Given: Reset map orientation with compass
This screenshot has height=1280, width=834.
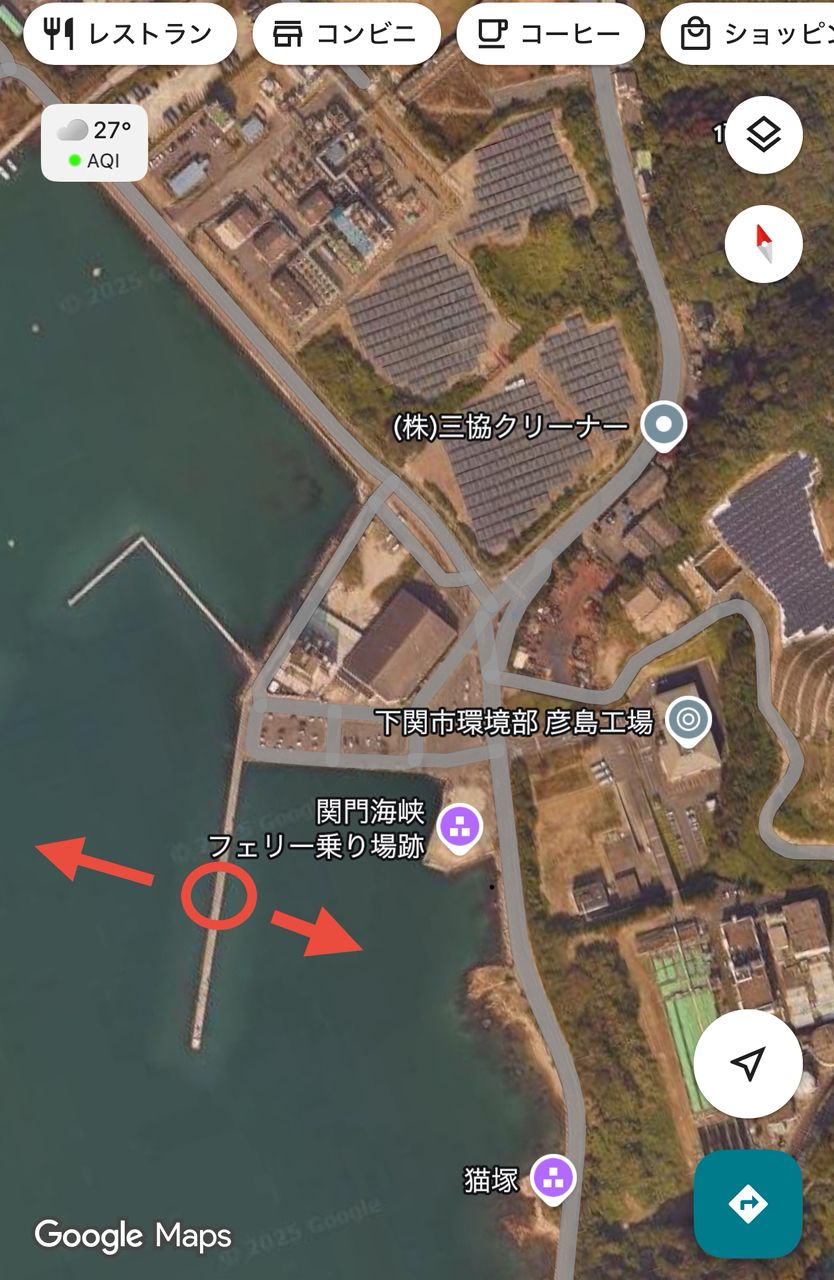Looking at the screenshot, I should 764,243.
